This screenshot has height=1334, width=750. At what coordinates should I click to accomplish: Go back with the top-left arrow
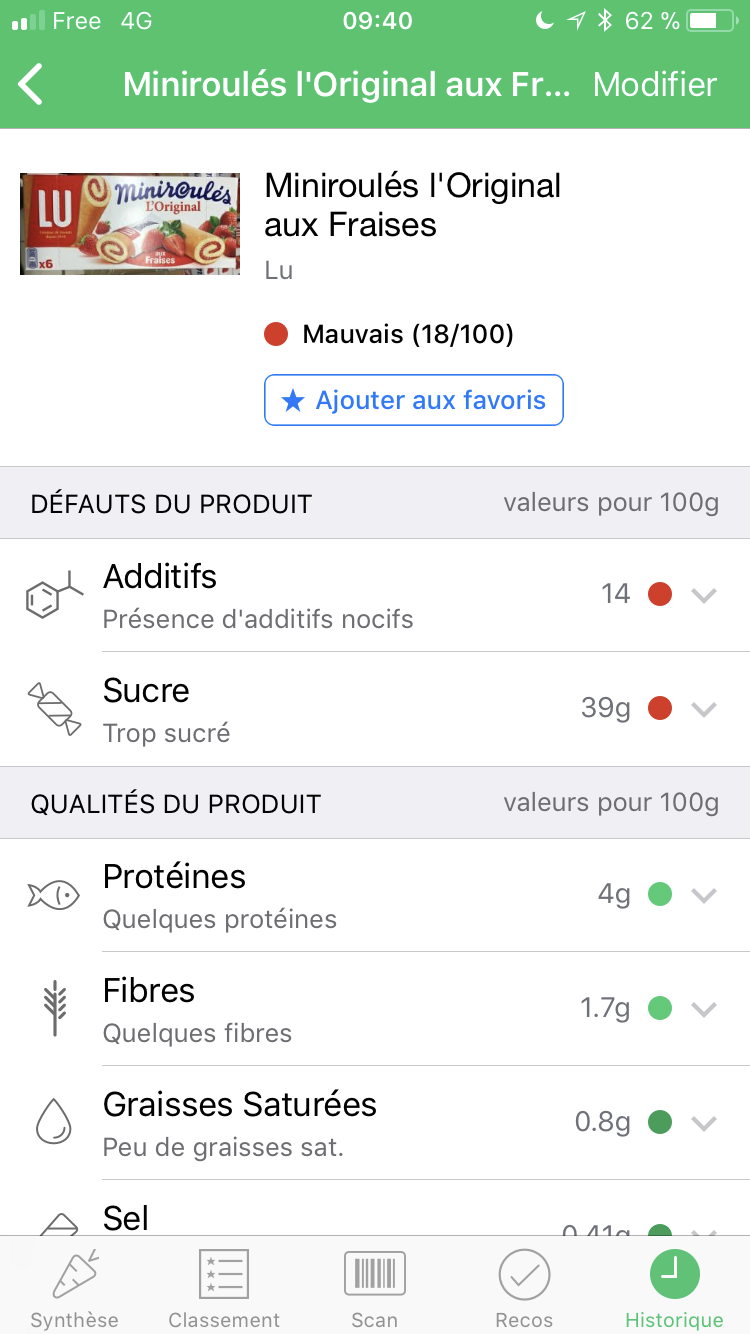click(x=32, y=85)
